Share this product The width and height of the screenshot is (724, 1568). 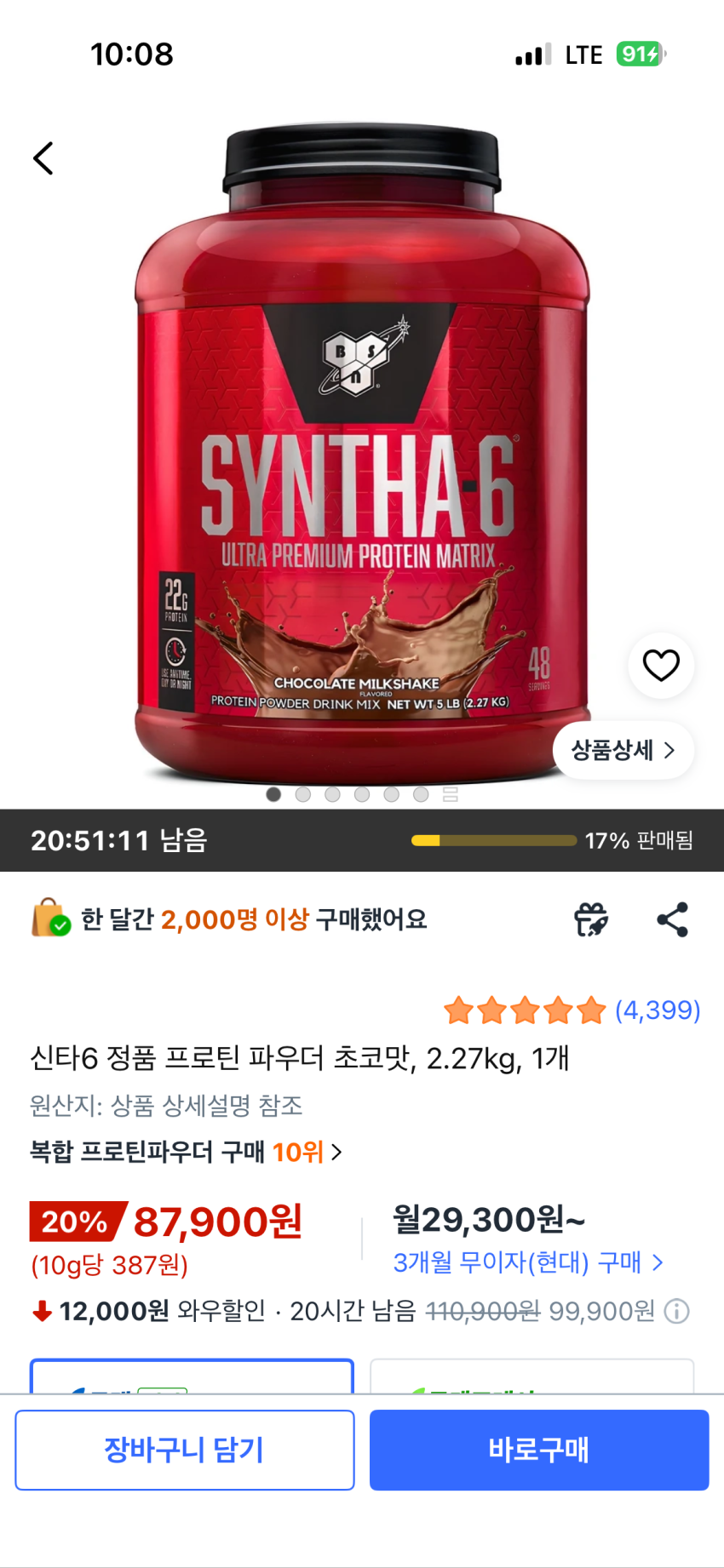tap(672, 919)
